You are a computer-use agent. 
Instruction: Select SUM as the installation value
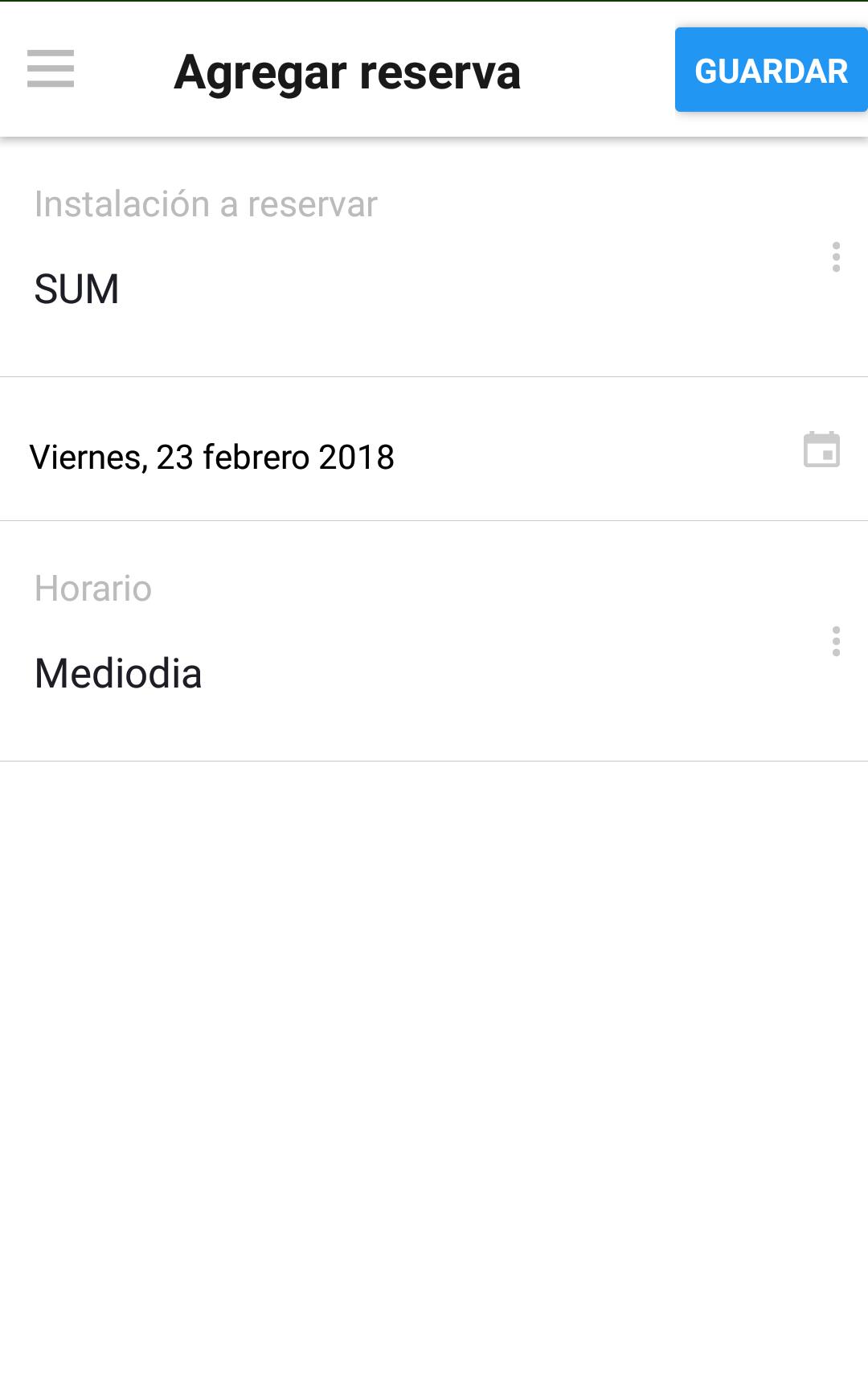click(x=77, y=287)
